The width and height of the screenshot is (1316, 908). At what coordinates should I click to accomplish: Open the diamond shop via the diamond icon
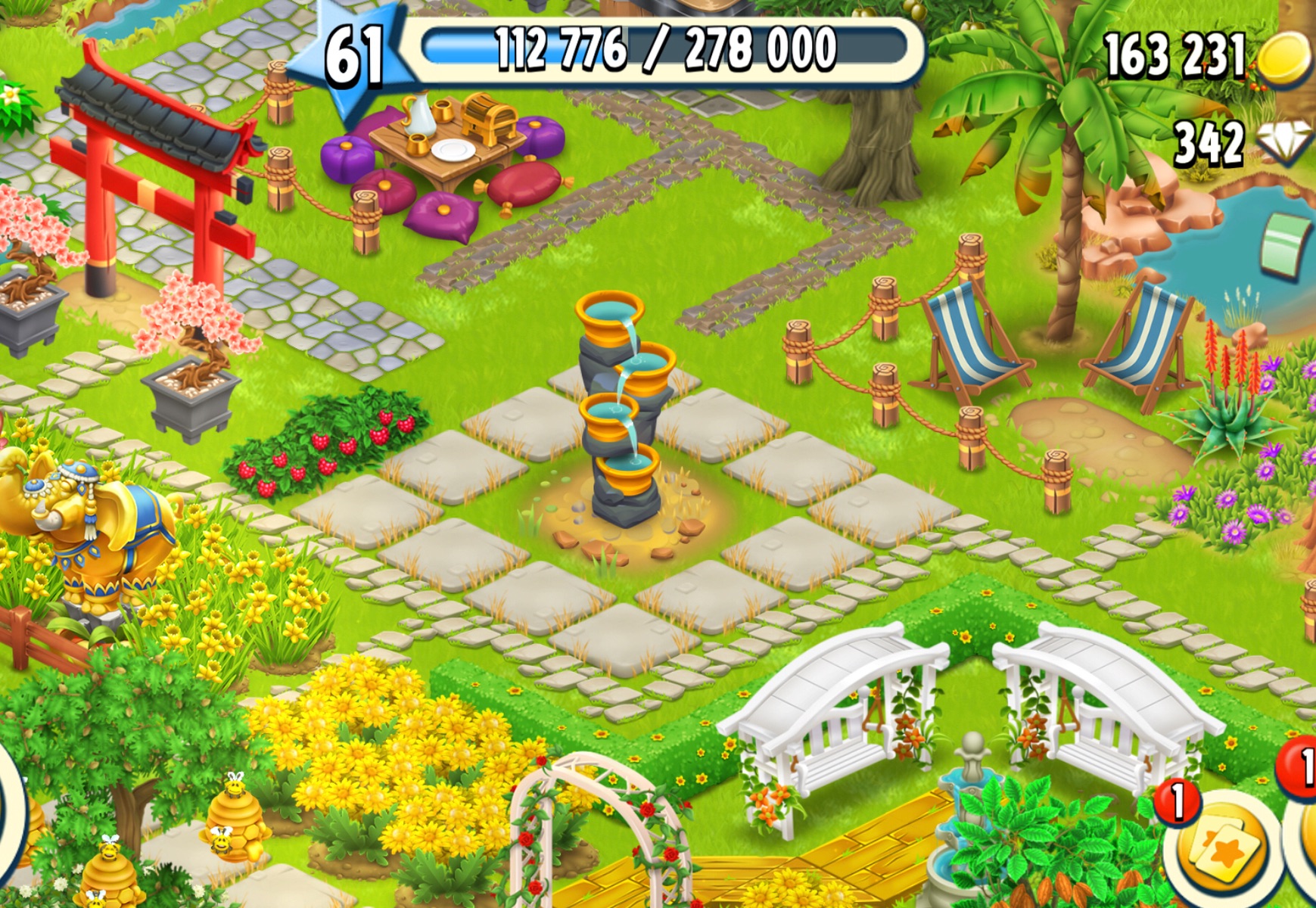[x=1286, y=141]
